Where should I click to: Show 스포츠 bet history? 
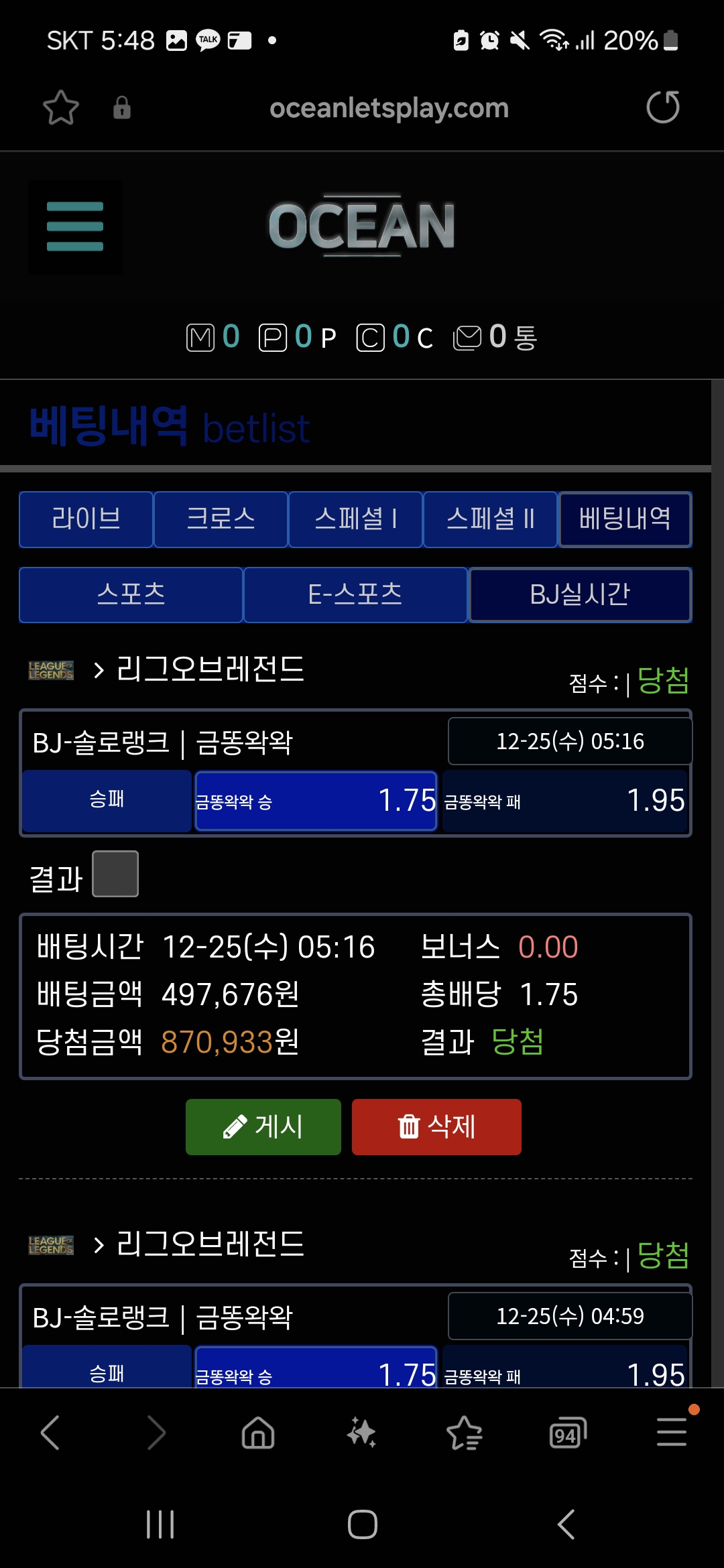pyautogui.click(x=131, y=595)
